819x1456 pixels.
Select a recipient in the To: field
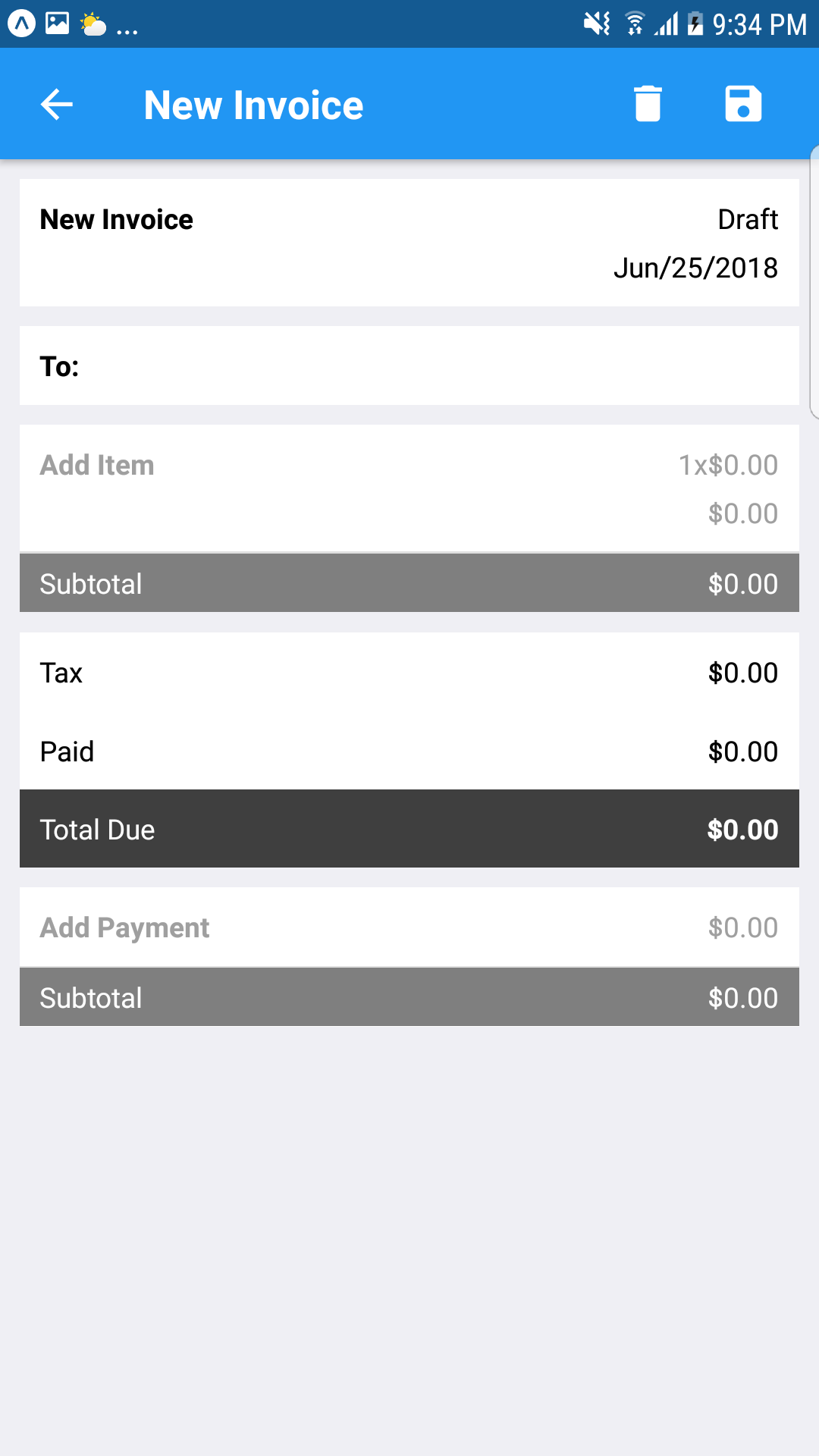[409, 366]
